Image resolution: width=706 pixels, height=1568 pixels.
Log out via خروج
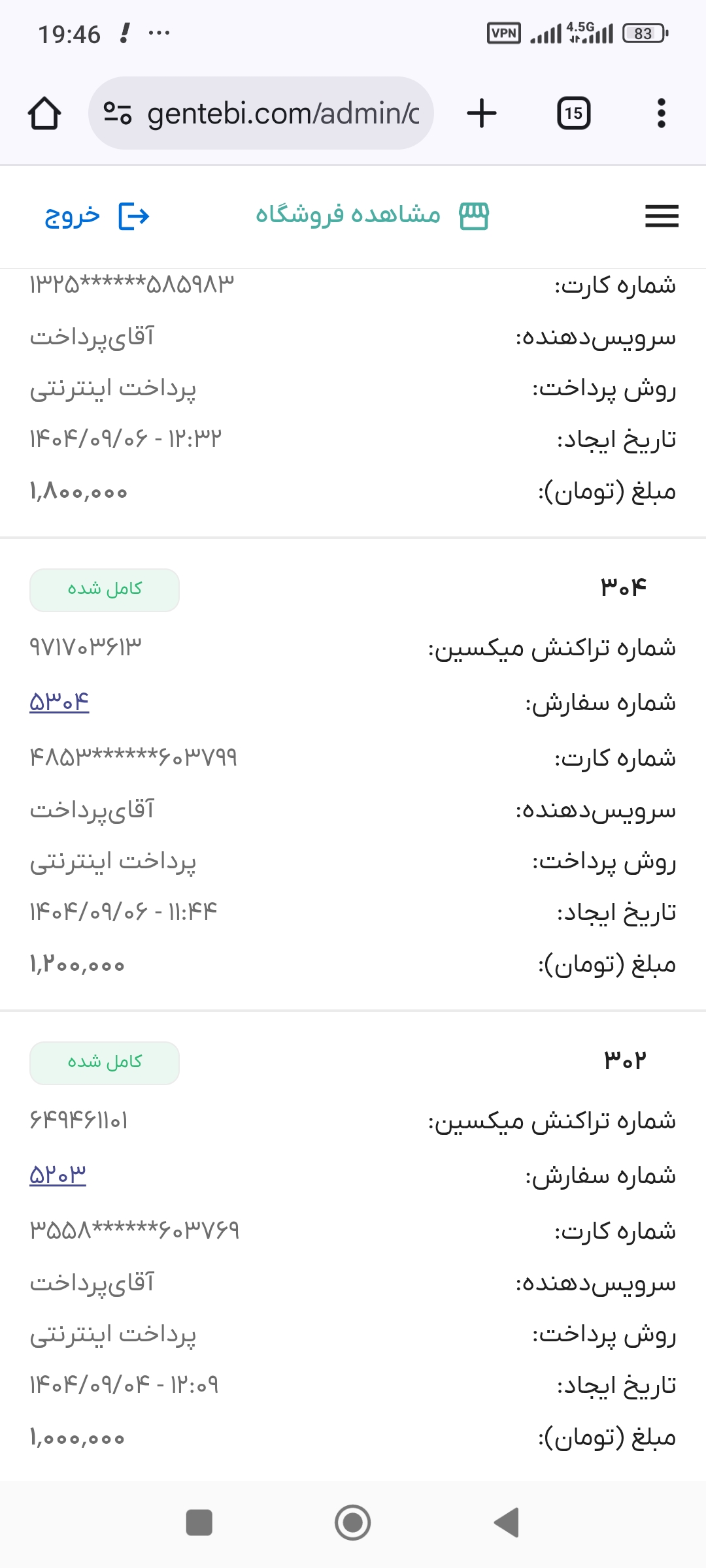[97, 216]
